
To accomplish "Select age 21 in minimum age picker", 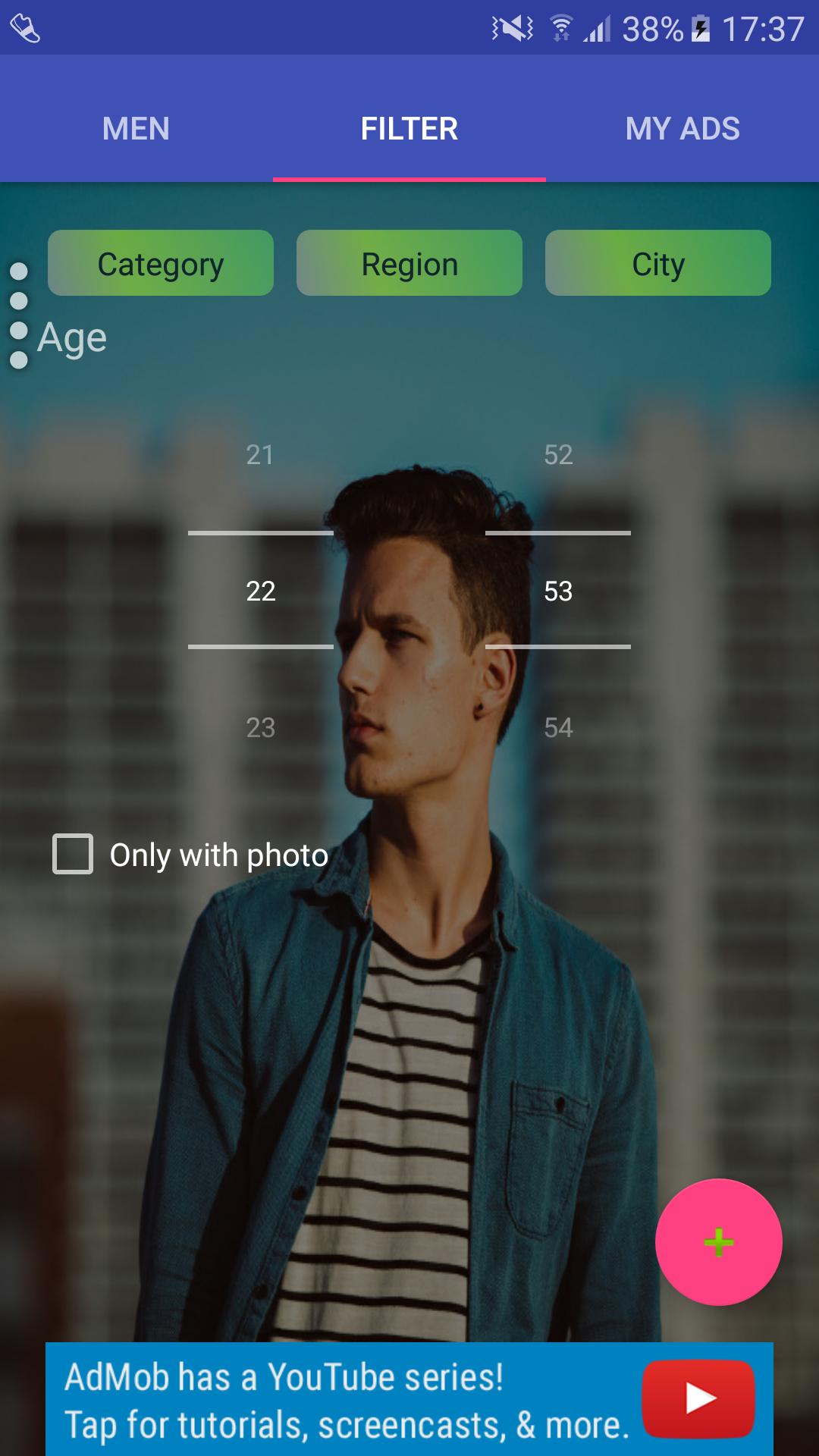I will click(x=260, y=454).
